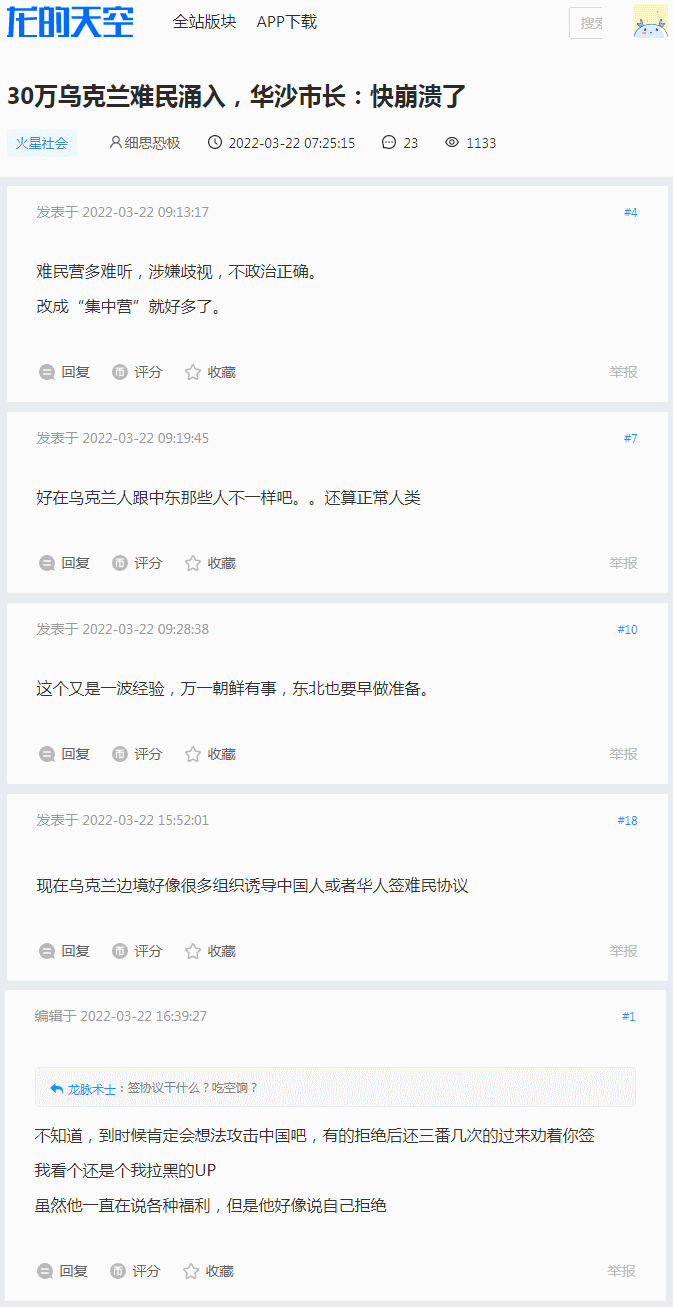The height and width of the screenshot is (1307, 673).
Task: Open the 全站版块 menu
Action: click(x=204, y=21)
